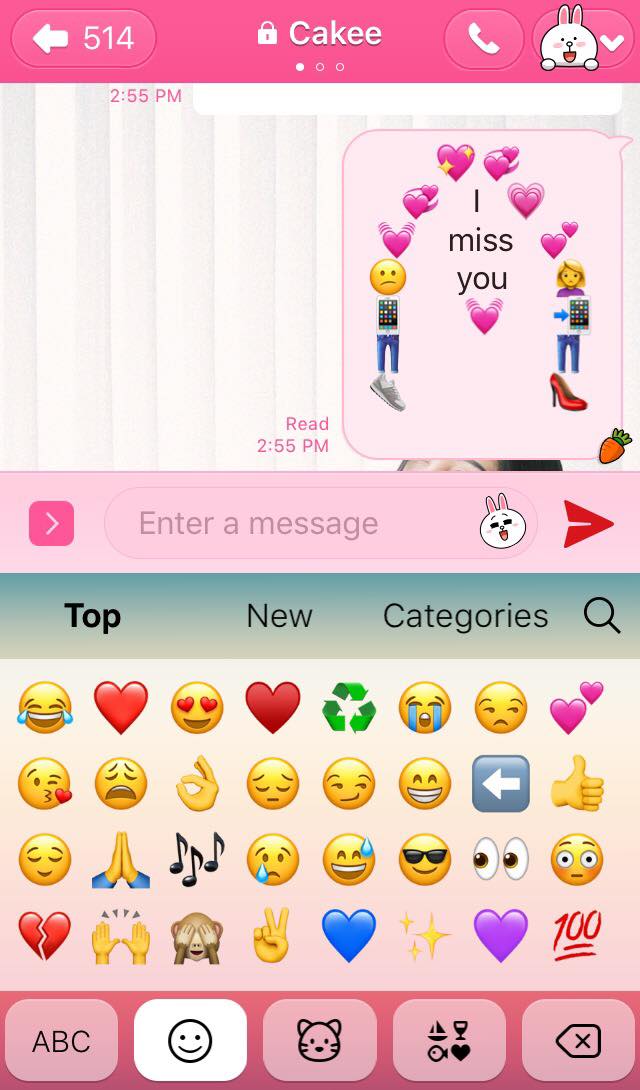This screenshot has height=1090, width=640.
Task: Delete the last character with backspace
Action: click(x=578, y=1041)
